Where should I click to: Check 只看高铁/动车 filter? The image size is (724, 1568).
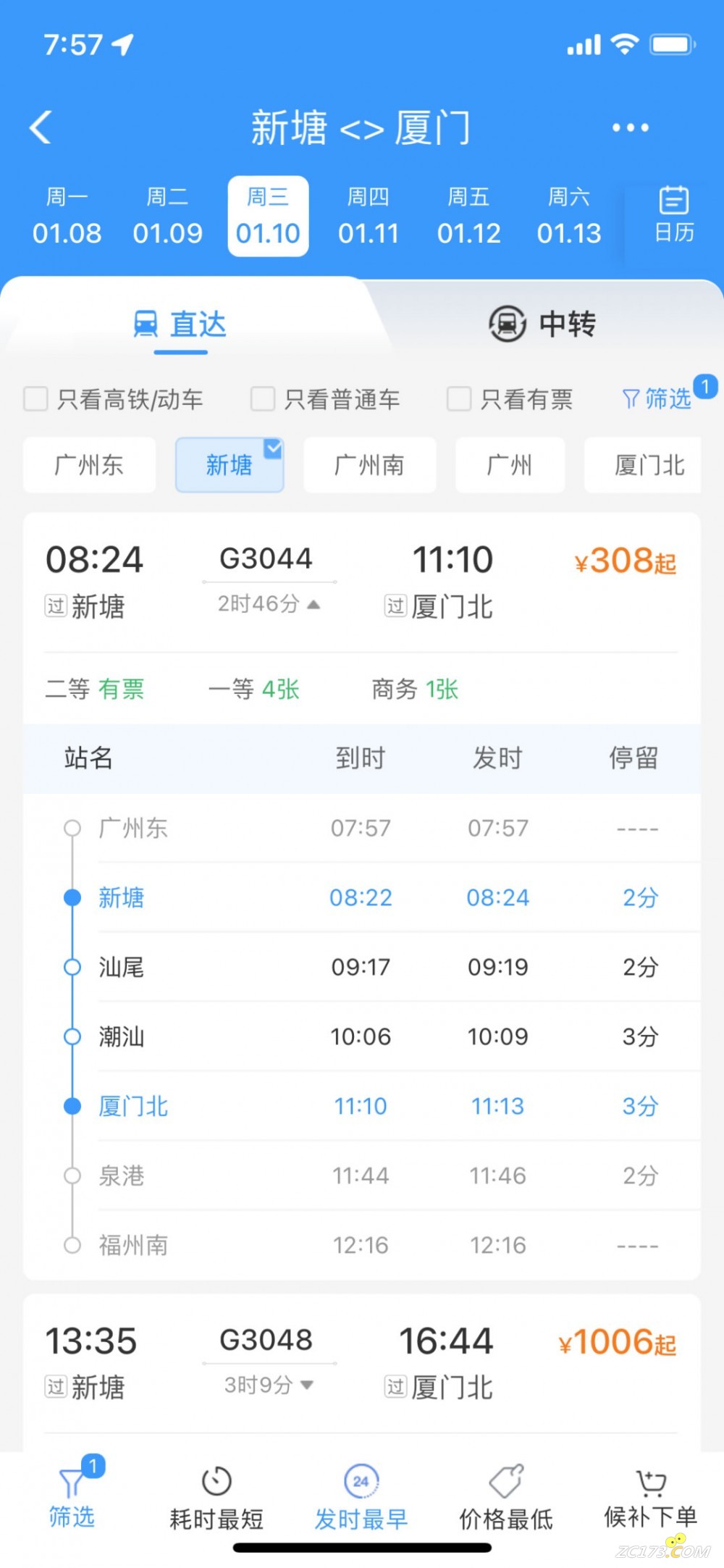click(36, 398)
